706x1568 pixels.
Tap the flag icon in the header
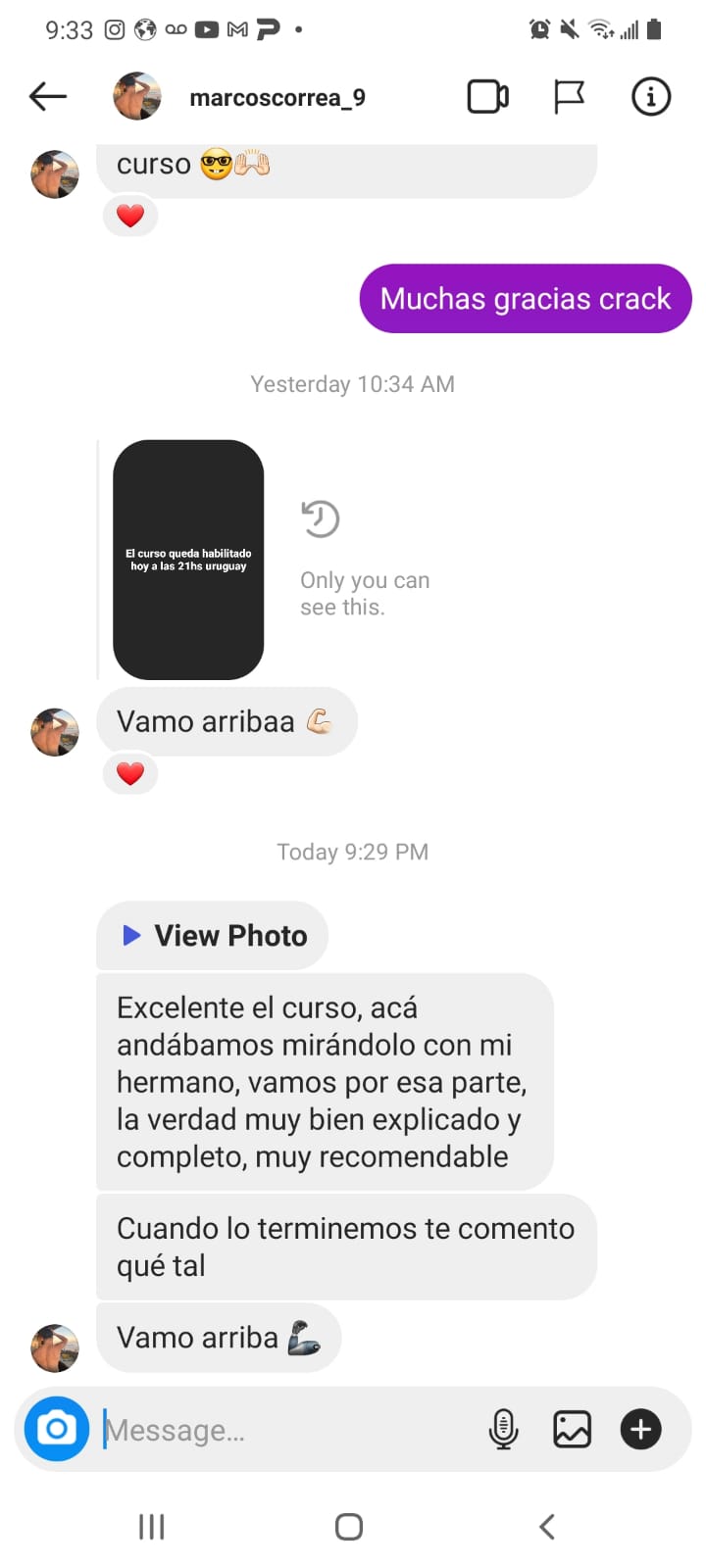coord(569,96)
